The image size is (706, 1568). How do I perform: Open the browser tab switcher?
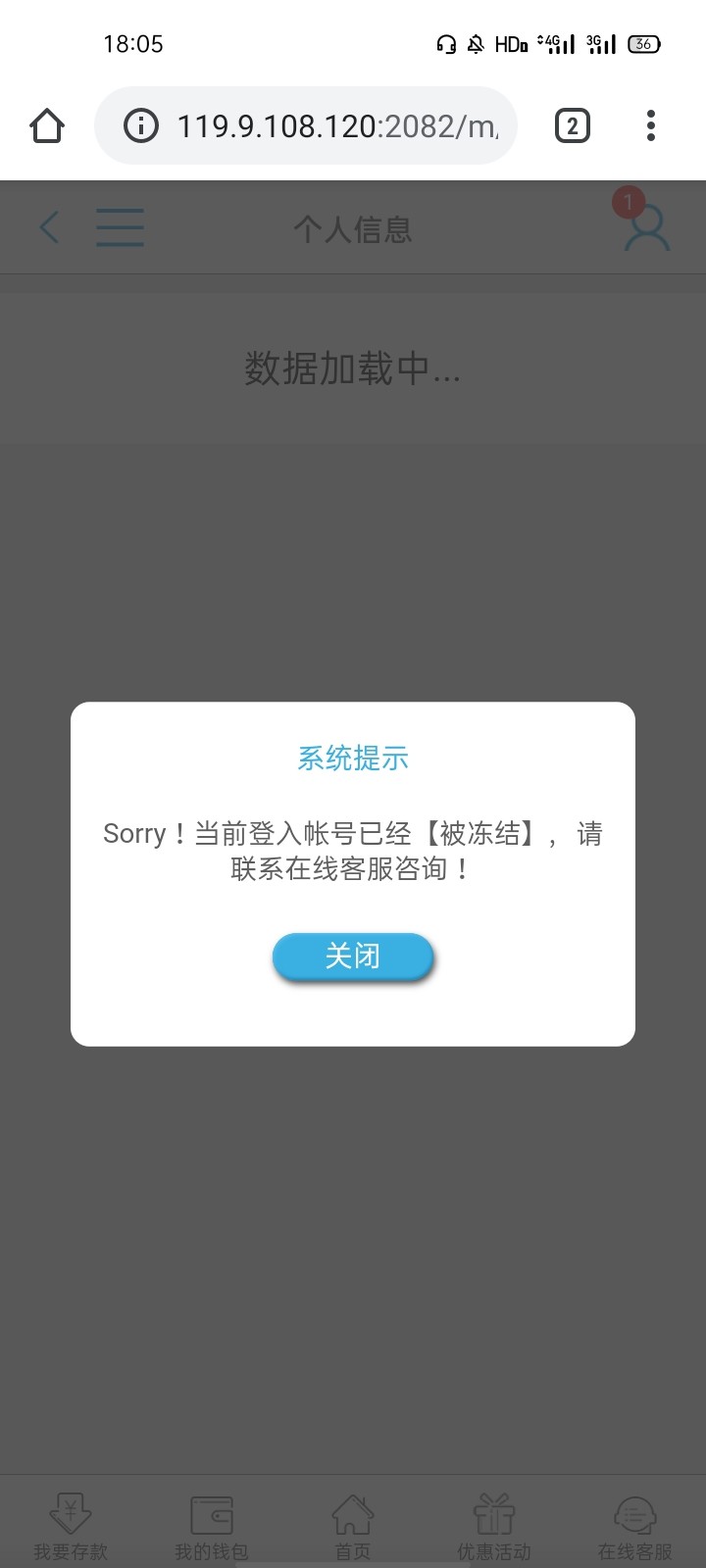click(573, 125)
